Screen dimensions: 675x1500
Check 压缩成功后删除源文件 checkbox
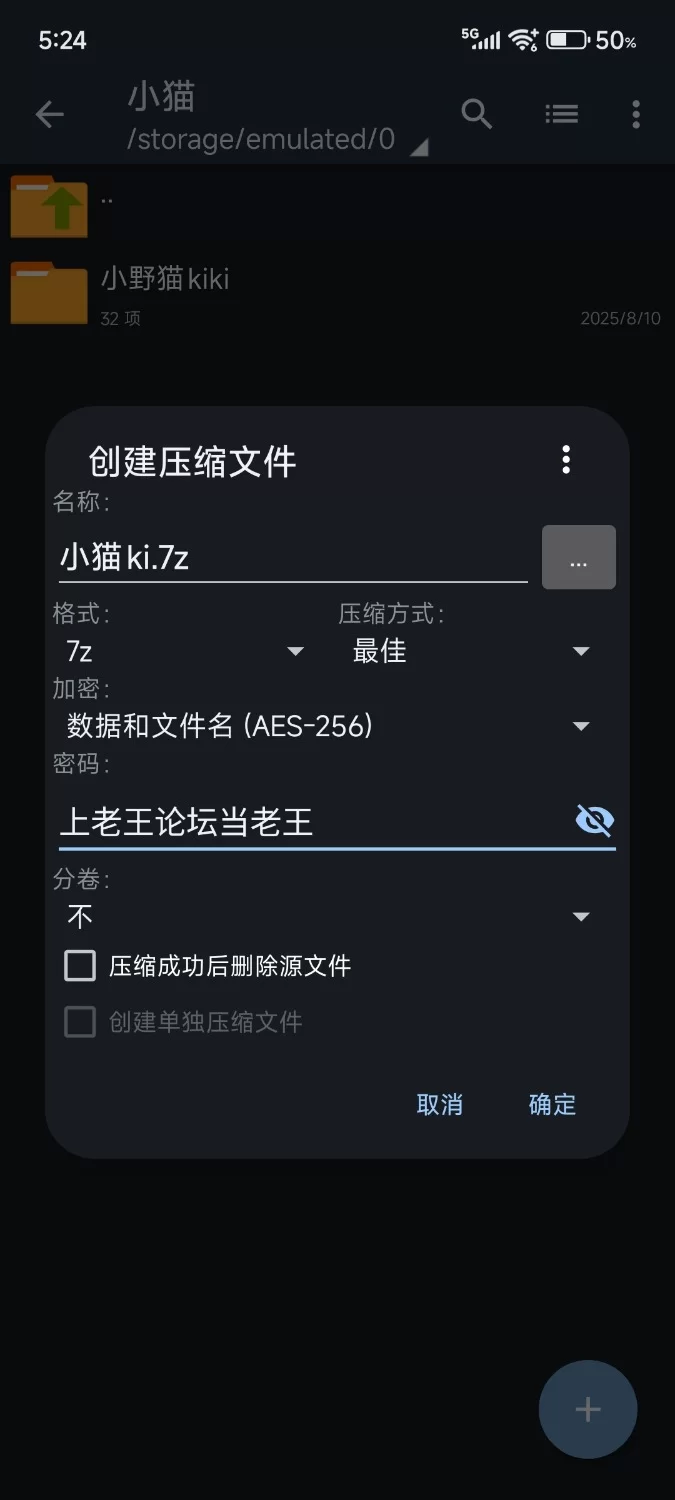point(80,966)
